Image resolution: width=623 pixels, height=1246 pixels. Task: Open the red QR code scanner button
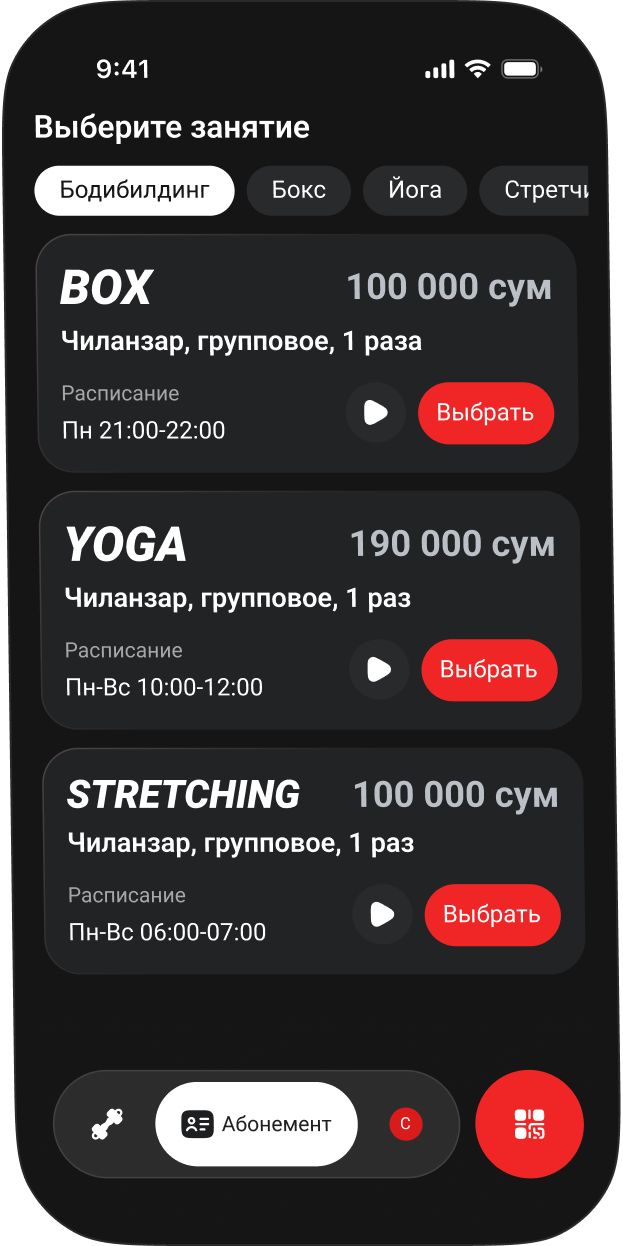[x=530, y=1124]
